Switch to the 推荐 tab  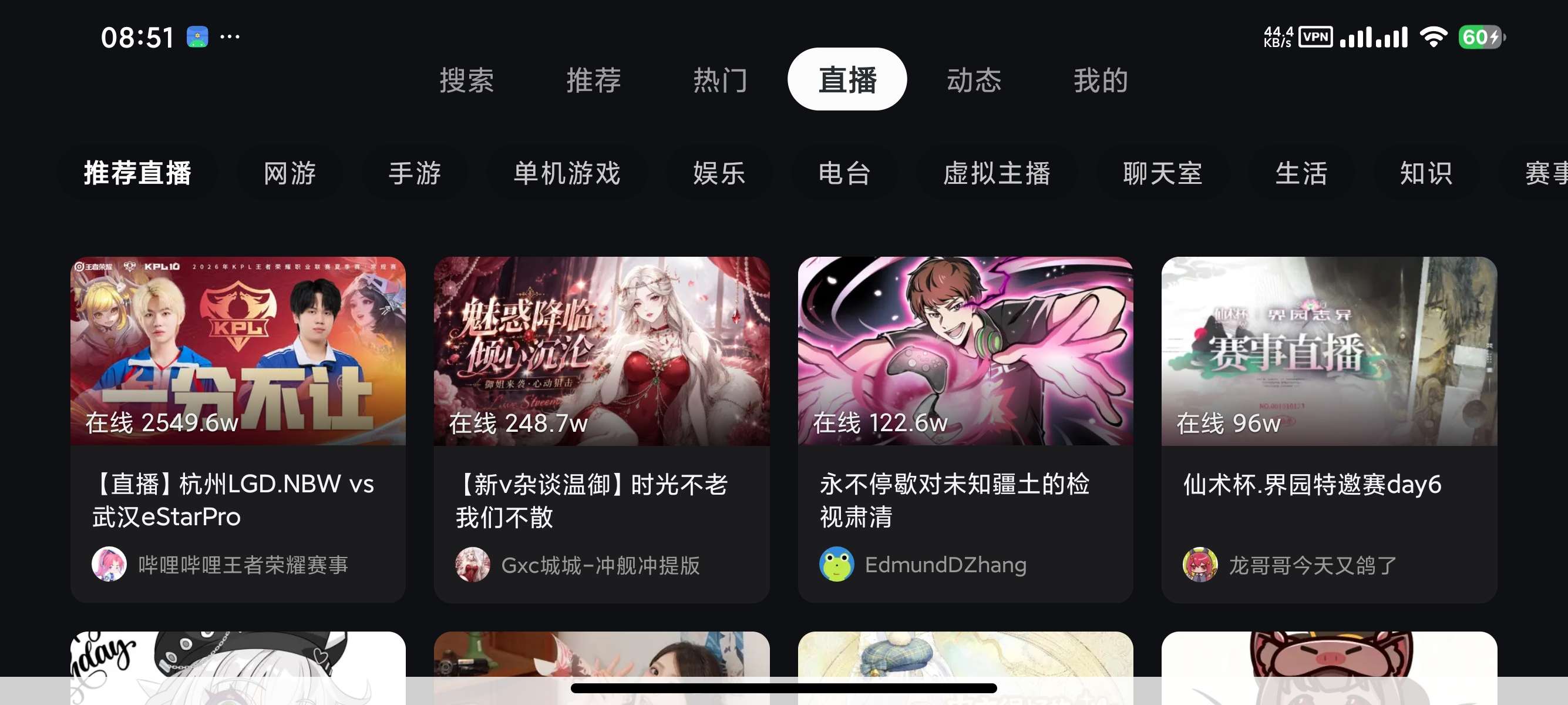[x=594, y=80]
